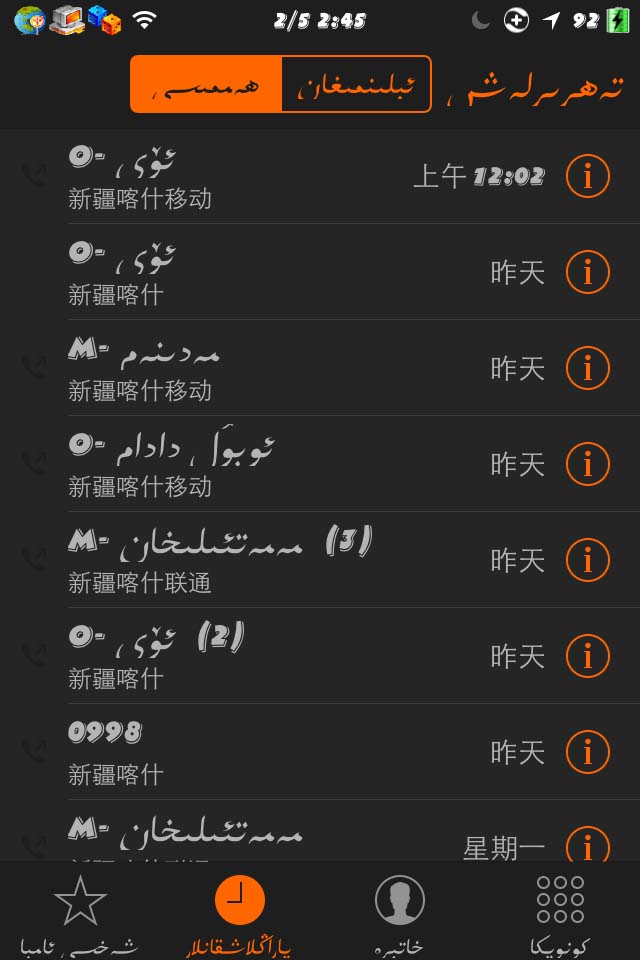Screen dimensions: 640x960
Task: Redial the 新疆喀什联通 contact with (3) calls
Action: [240, 560]
